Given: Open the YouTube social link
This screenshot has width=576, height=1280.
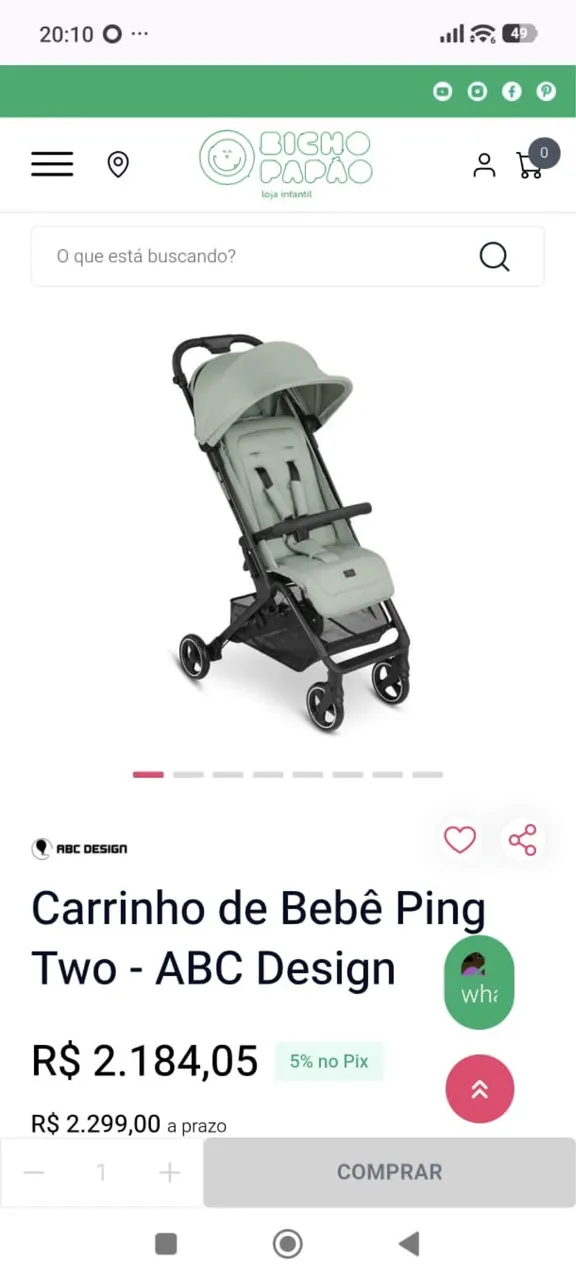Looking at the screenshot, I should [x=442, y=91].
